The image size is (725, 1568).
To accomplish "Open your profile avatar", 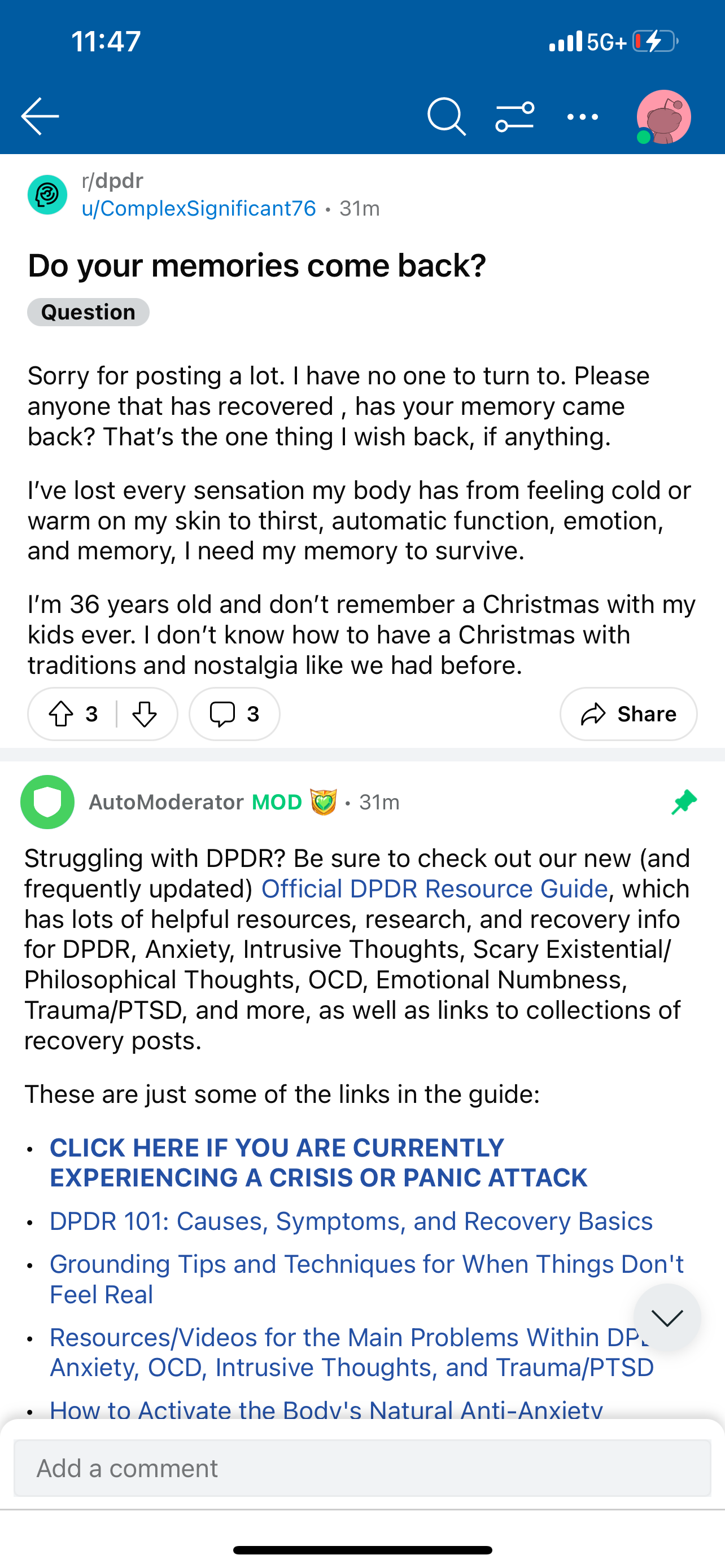I will pyautogui.click(x=663, y=117).
